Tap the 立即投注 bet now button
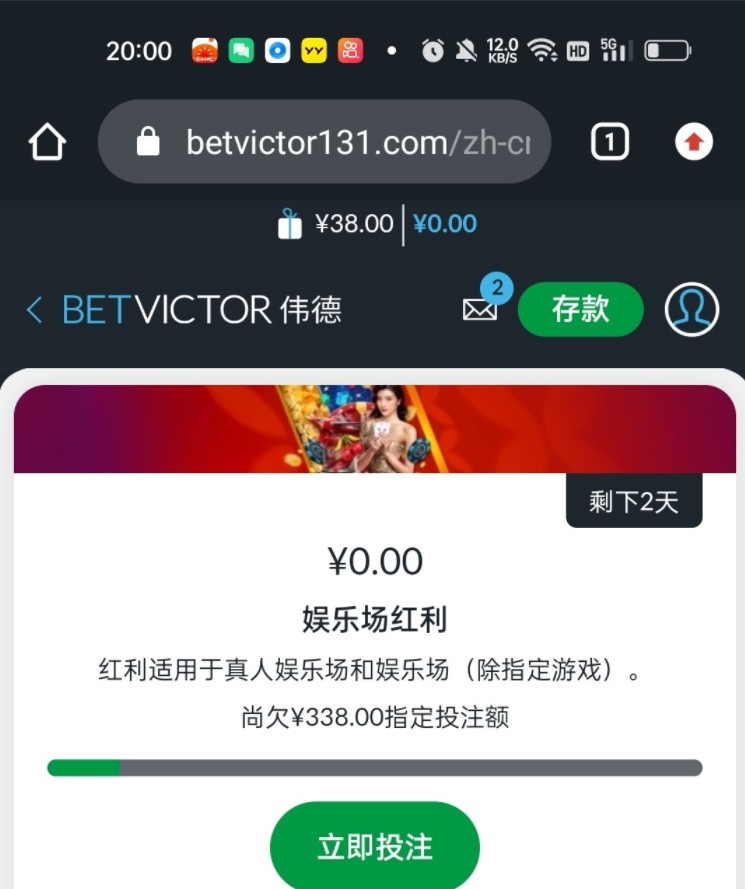Viewport: 745px width, 889px height. [375, 846]
